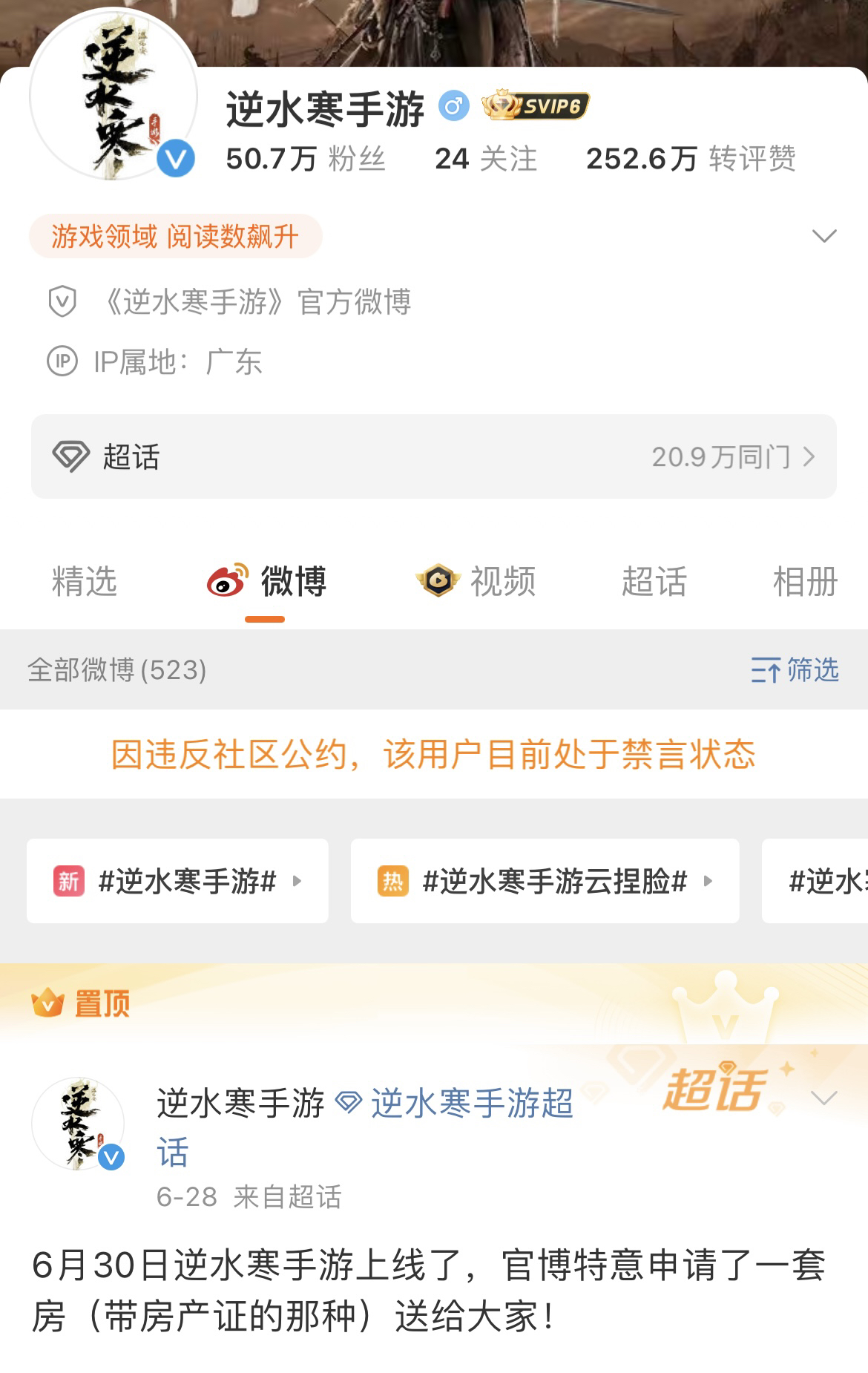868x1373 pixels.
Task: Open the 超话 row with 20.9万同门
Action: (434, 456)
